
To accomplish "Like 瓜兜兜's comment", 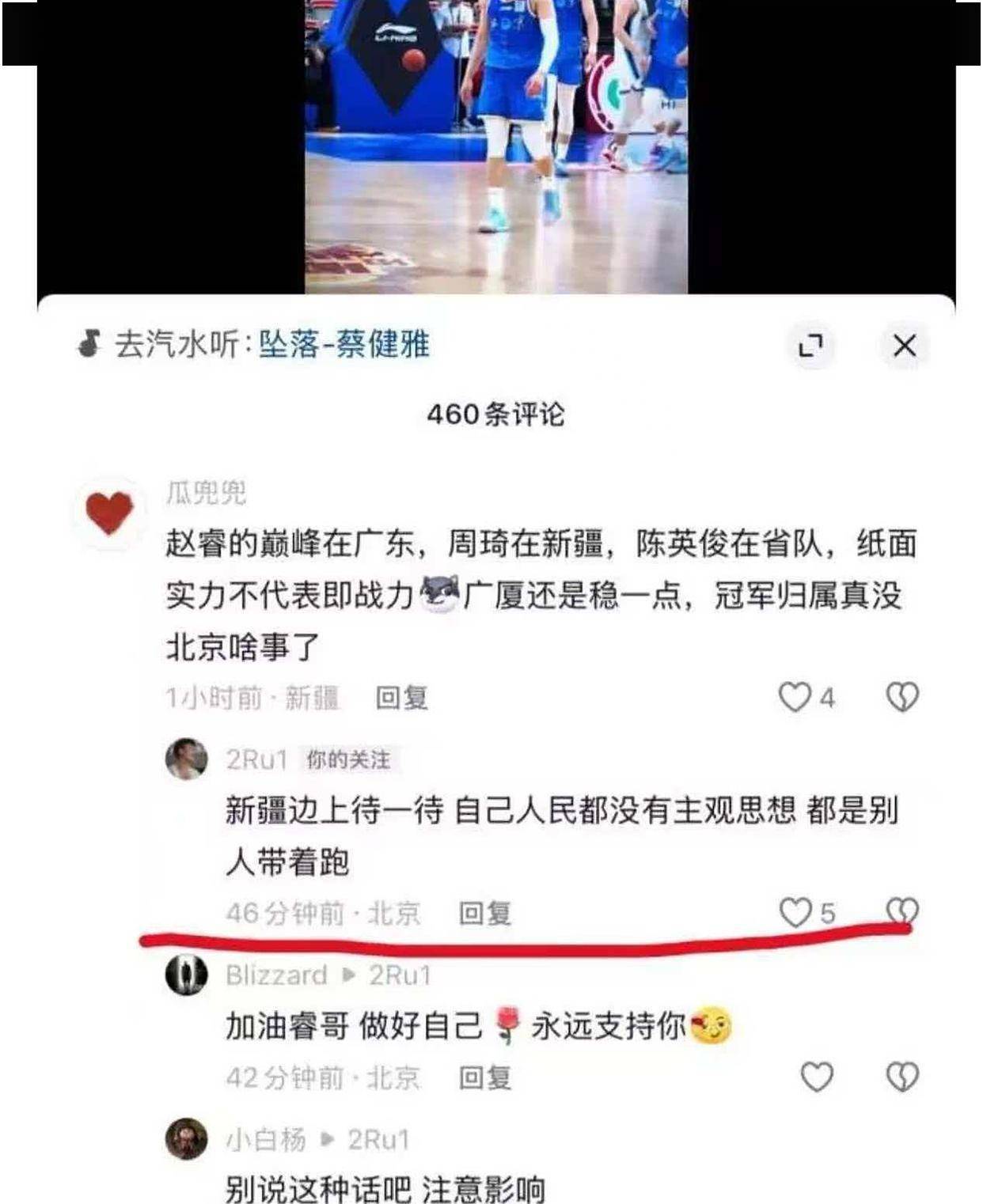I will (795, 697).
